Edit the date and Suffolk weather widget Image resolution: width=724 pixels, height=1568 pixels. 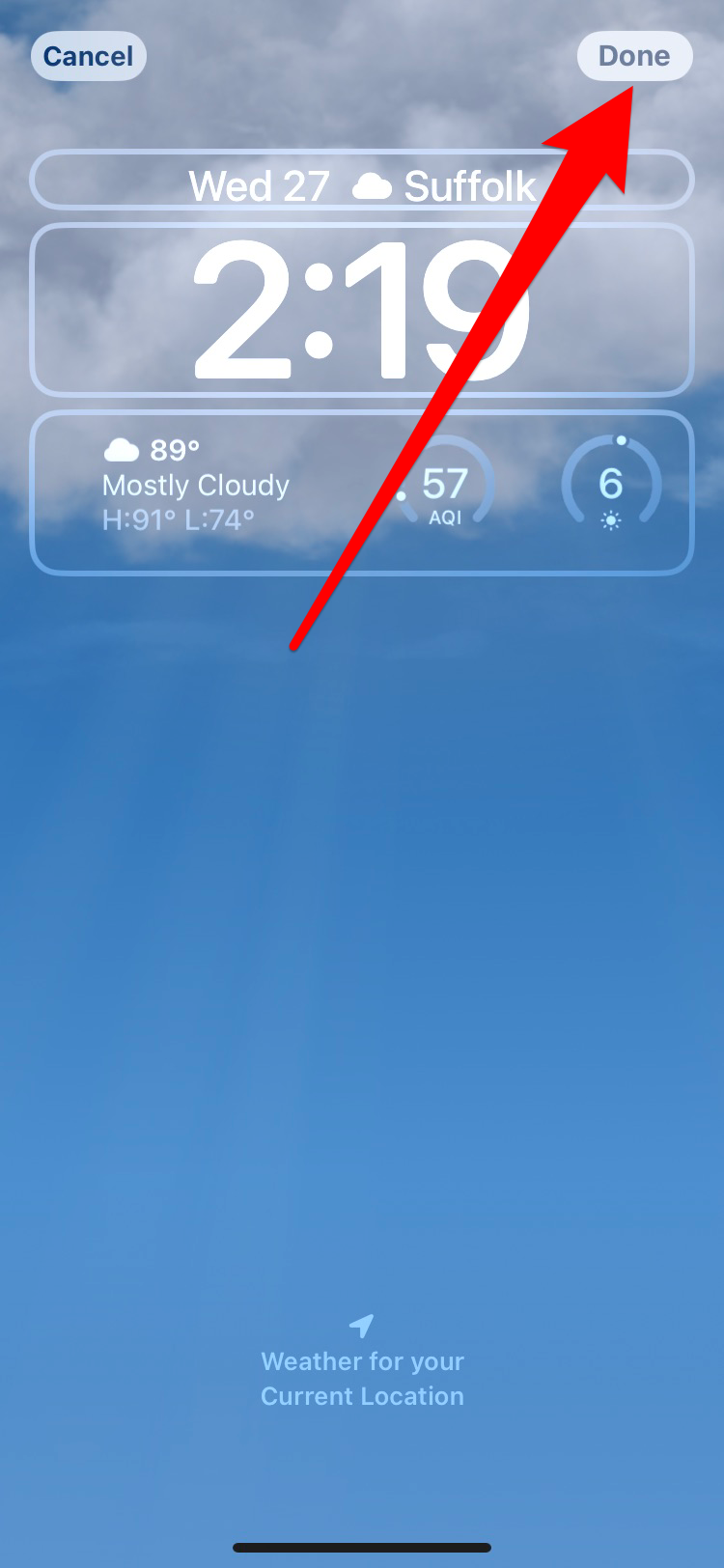[x=362, y=183]
